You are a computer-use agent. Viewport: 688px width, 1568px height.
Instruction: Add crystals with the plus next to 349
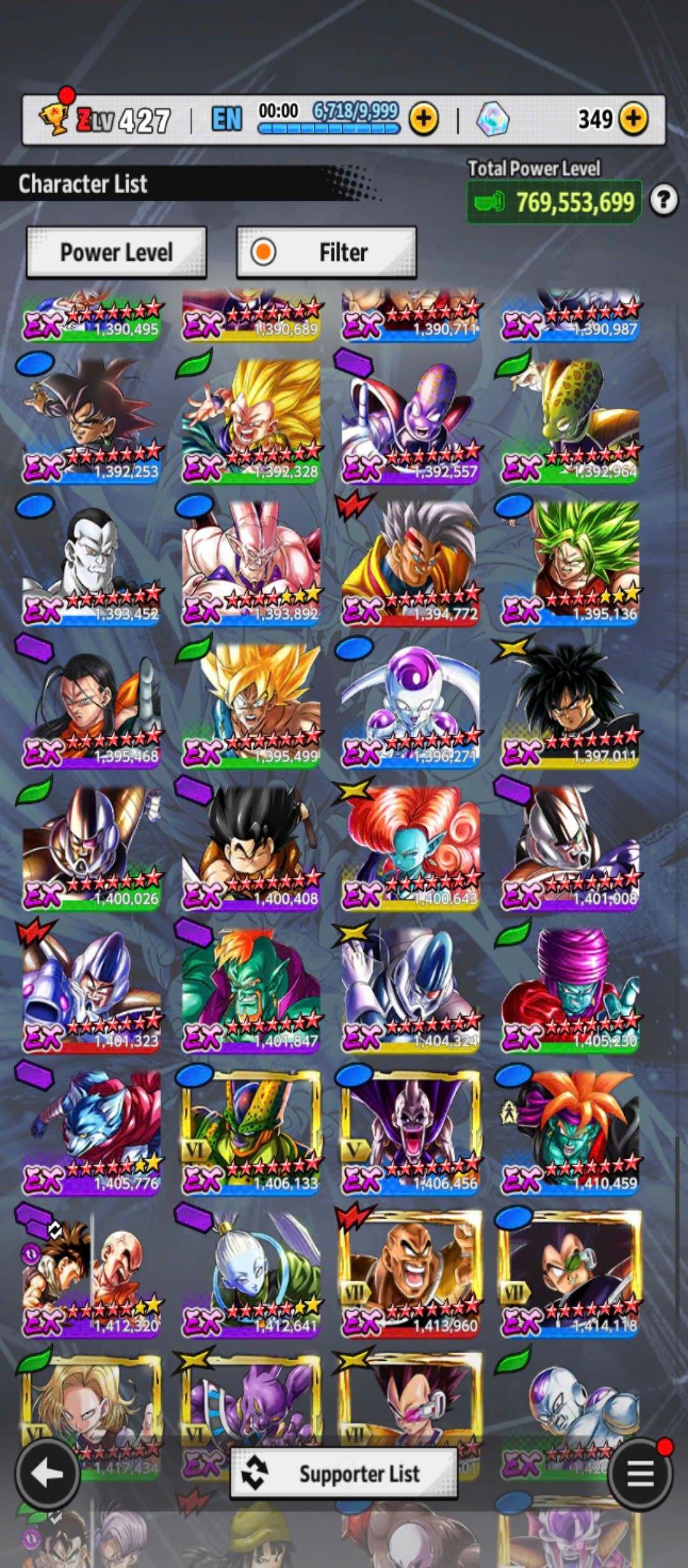pyautogui.click(x=633, y=119)
